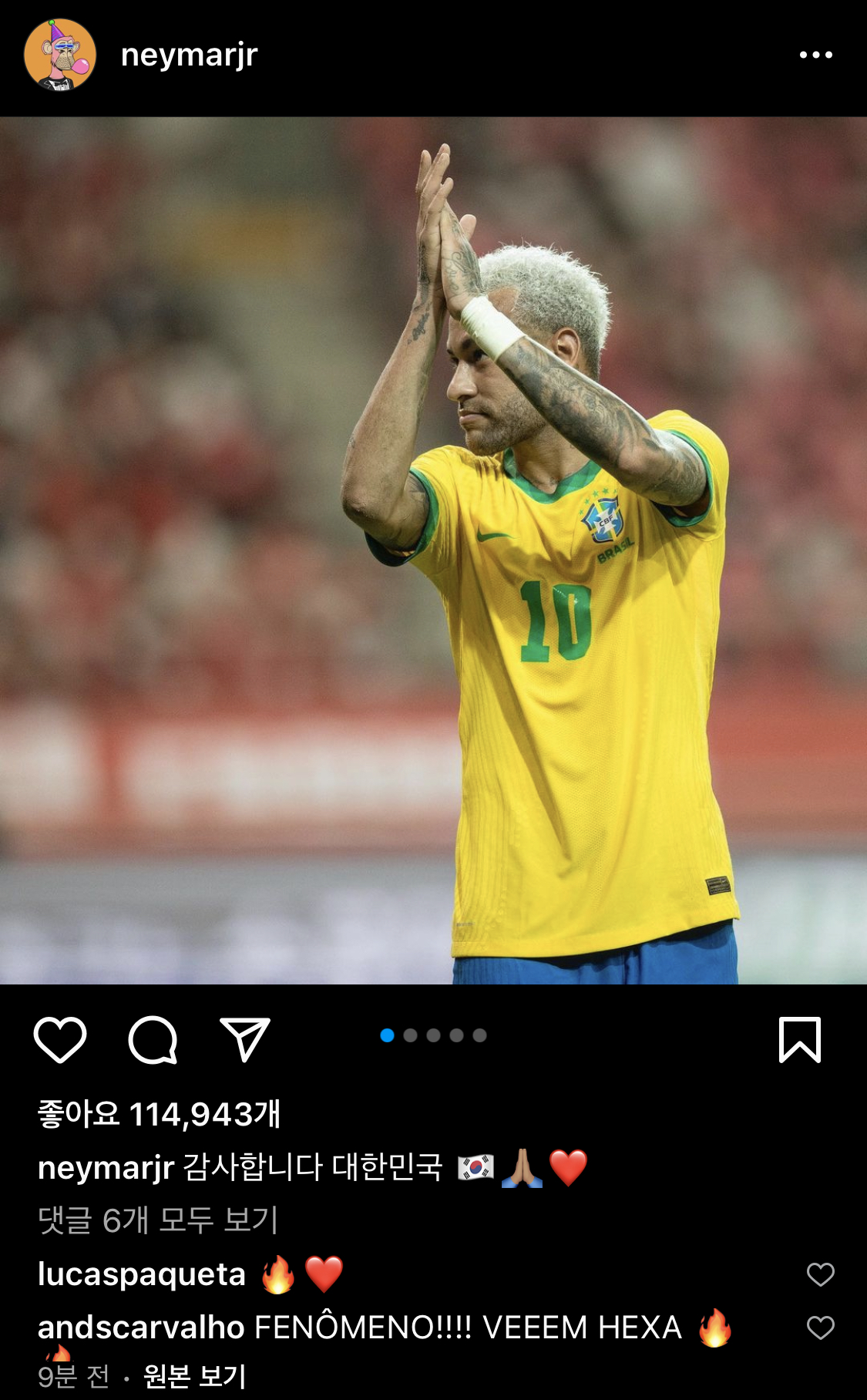Bookmark this post

(x=800, y=1039)
